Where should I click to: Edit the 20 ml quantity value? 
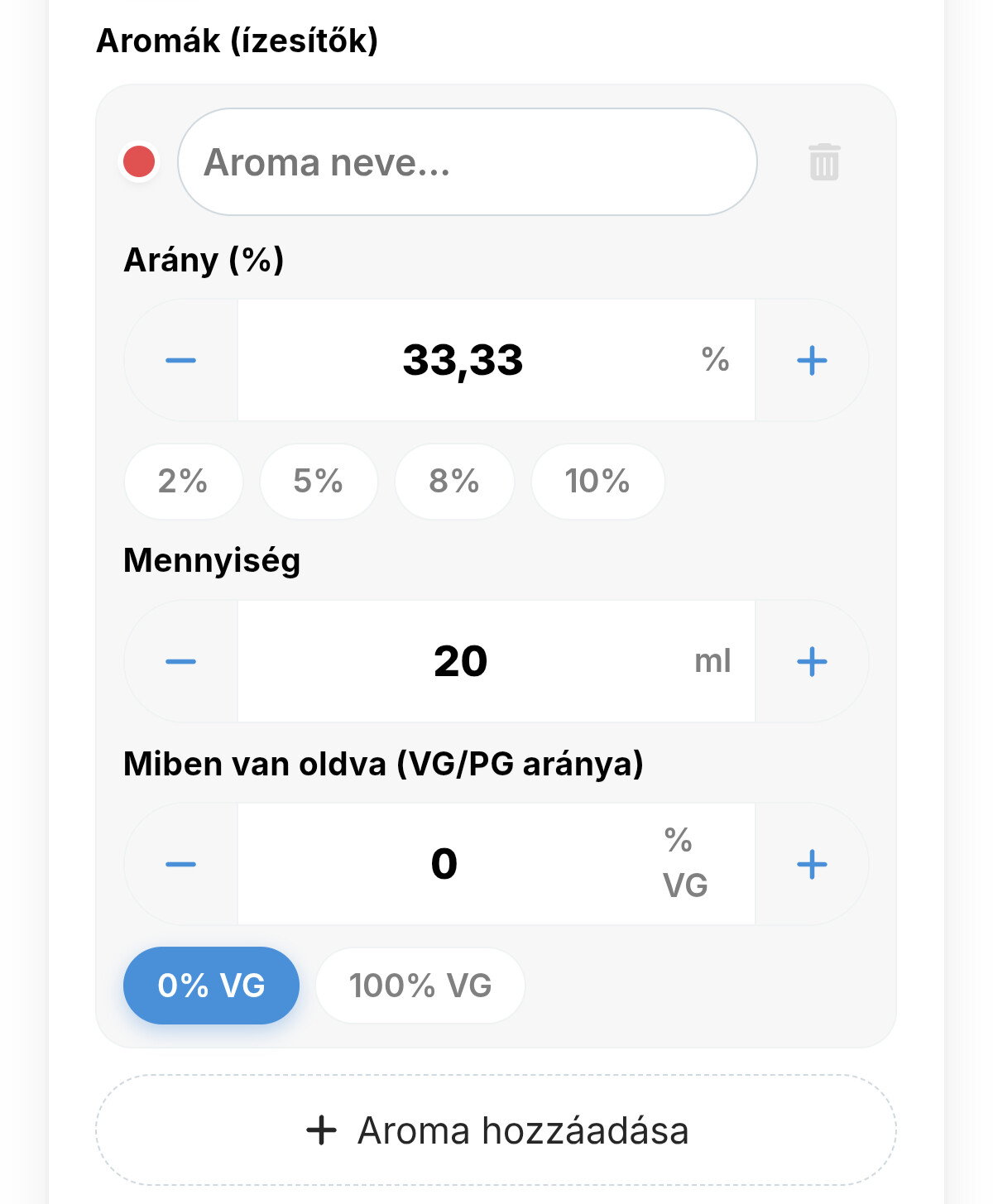click(x=496, y=661)
